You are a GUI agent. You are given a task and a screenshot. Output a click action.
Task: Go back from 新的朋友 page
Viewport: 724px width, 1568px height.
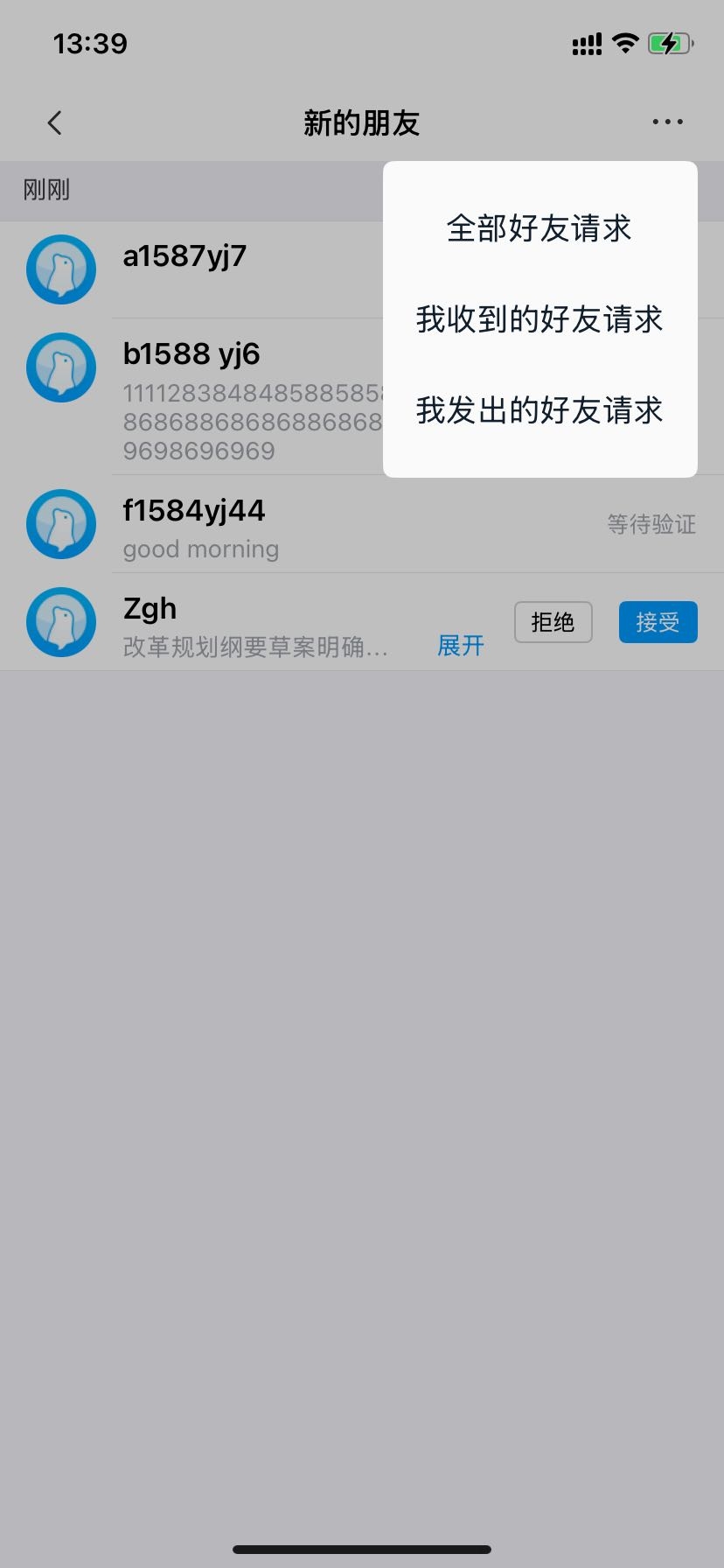(x=54, y=122)
